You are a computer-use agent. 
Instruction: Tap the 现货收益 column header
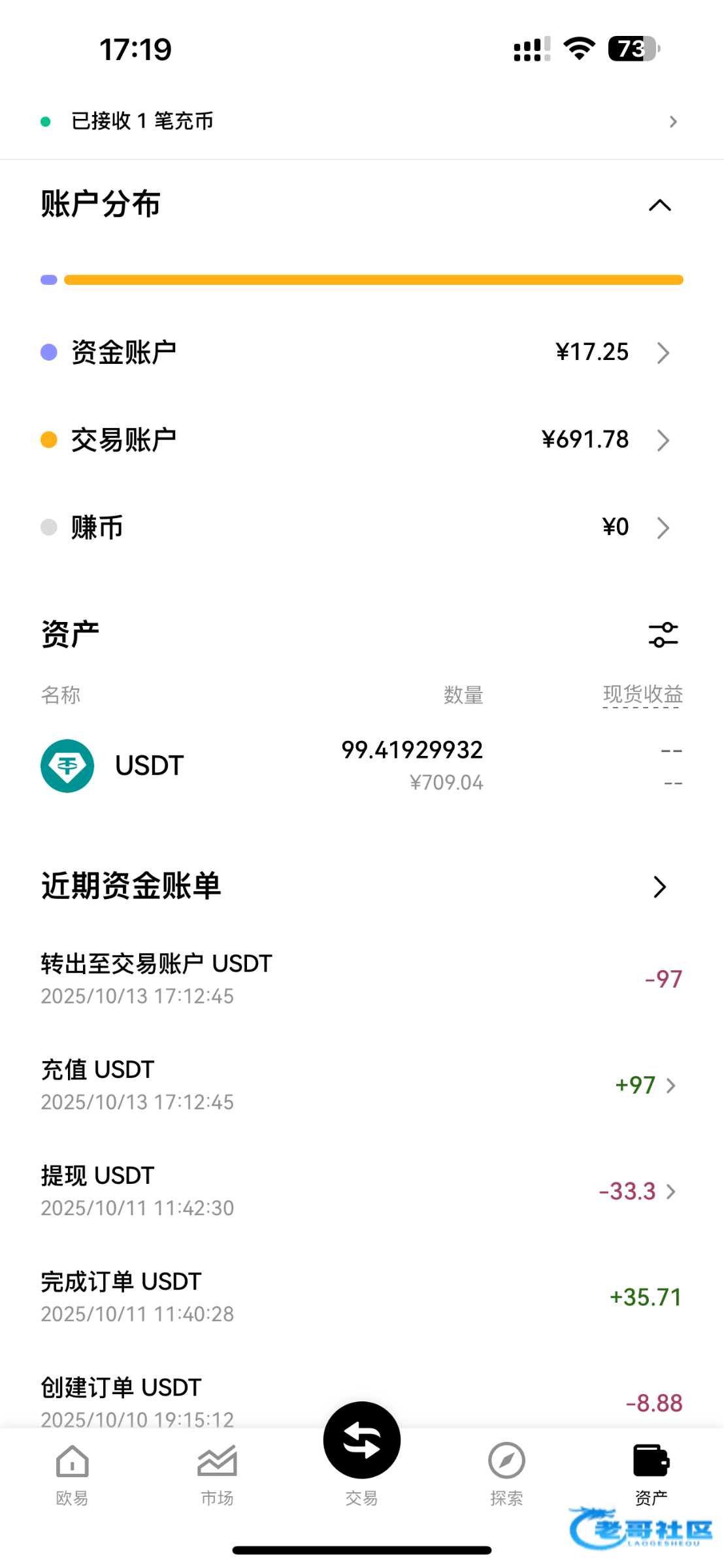(642, 694)
